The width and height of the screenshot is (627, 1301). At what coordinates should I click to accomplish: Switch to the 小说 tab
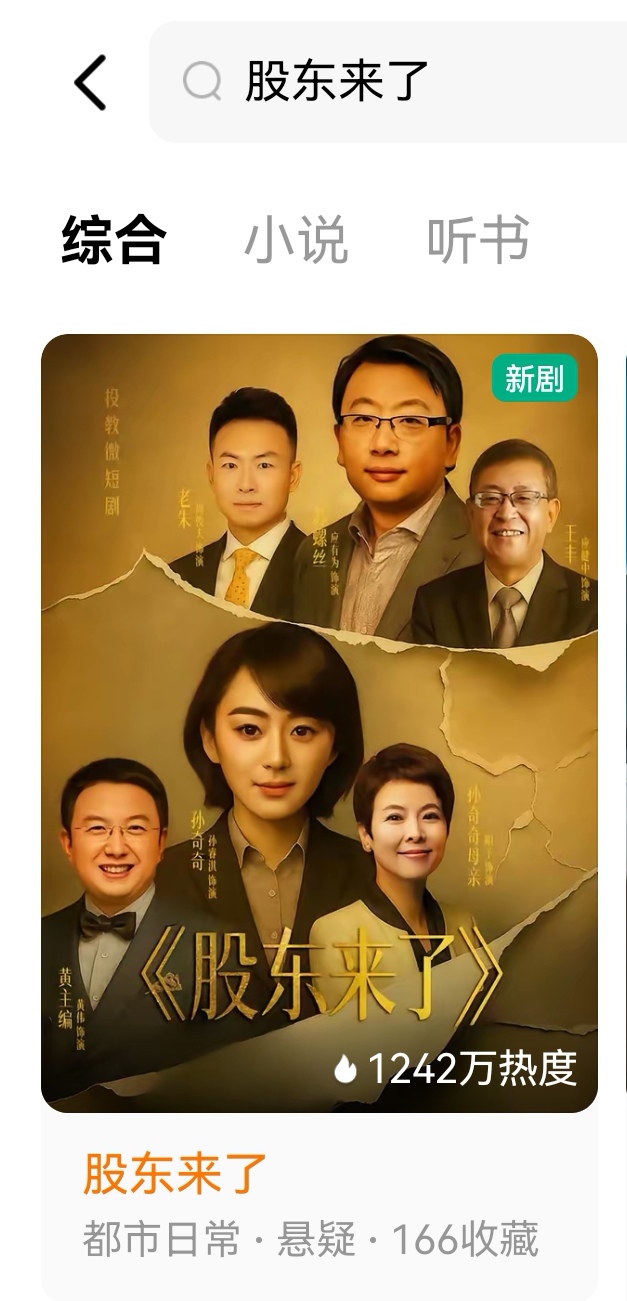[x=296, y=240]
